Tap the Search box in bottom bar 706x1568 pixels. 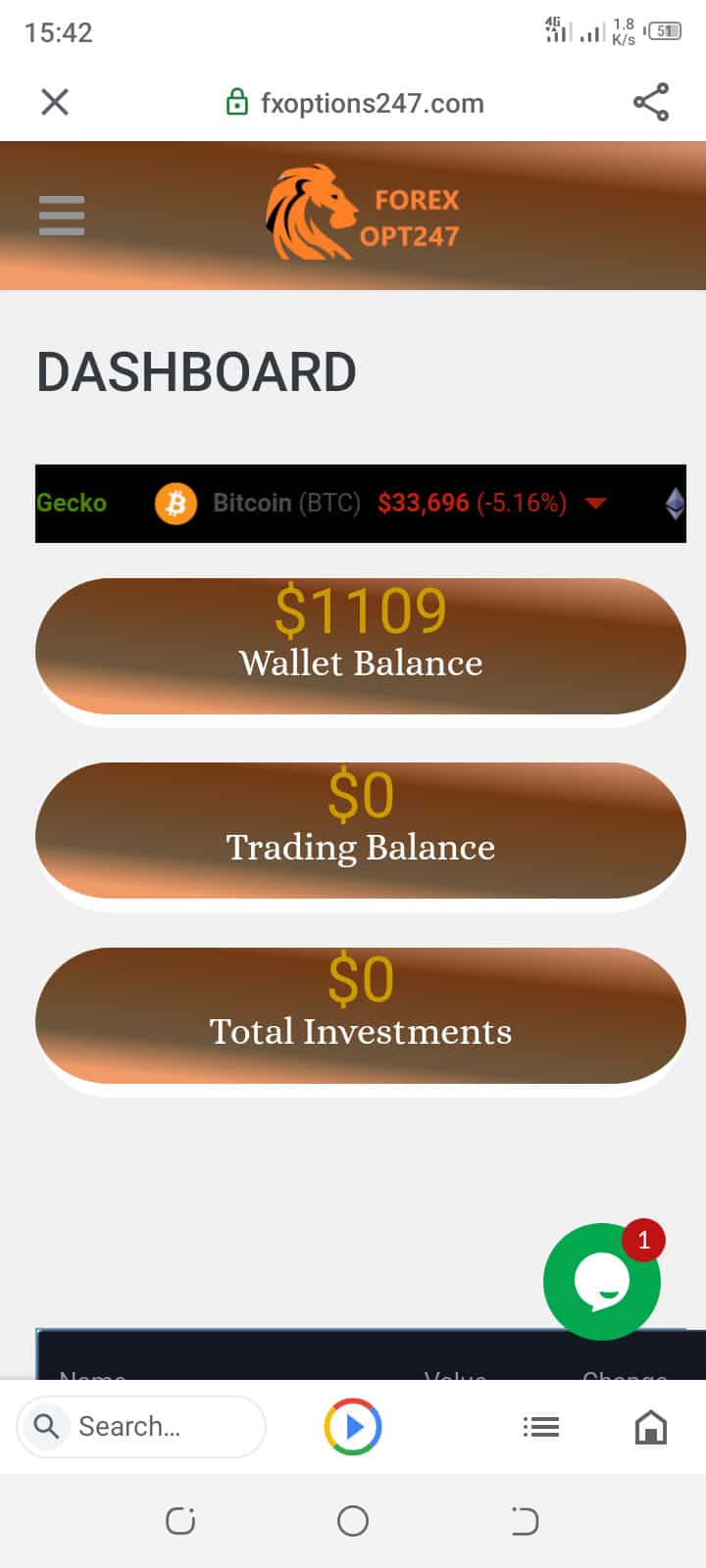pos(141,1426)
